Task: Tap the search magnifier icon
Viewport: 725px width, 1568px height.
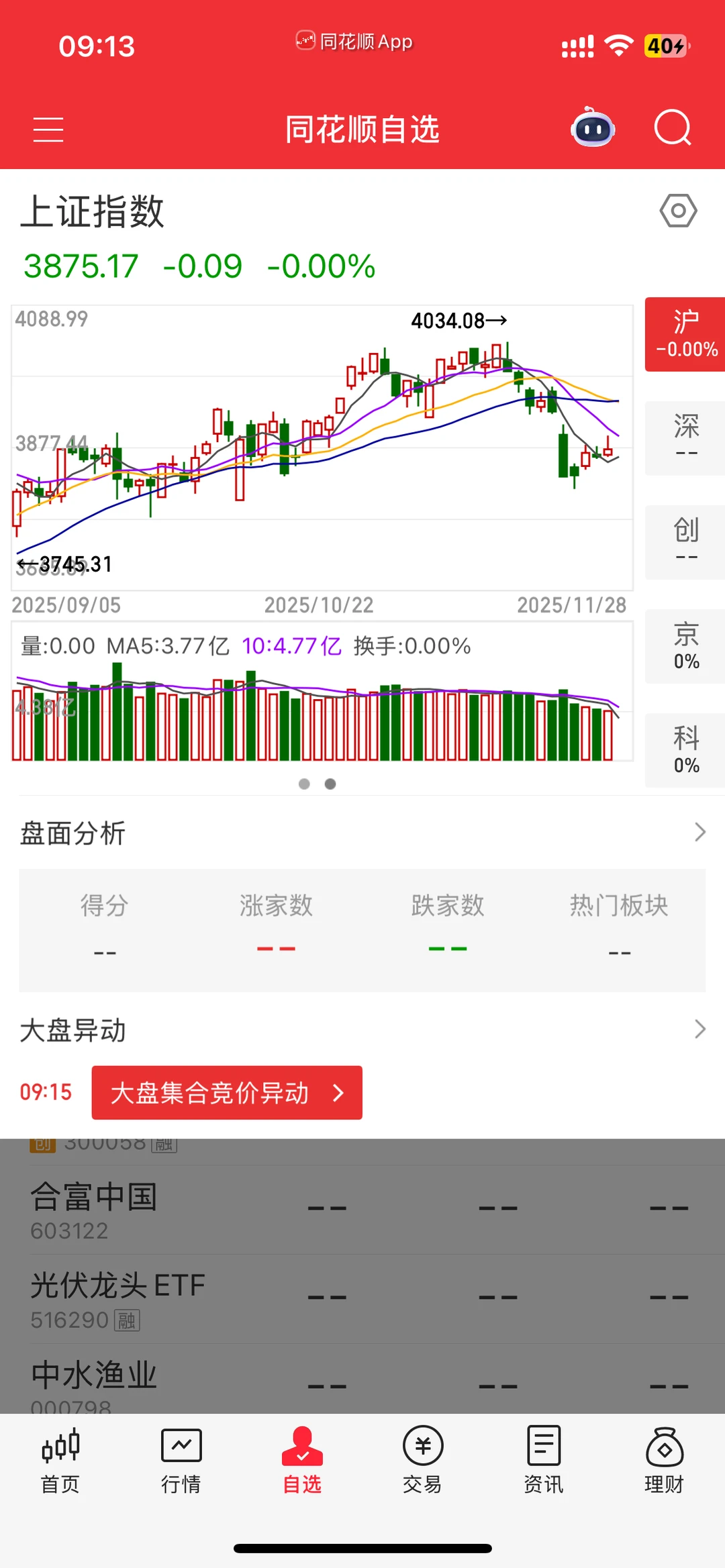Action: click(x=673, y=128)
